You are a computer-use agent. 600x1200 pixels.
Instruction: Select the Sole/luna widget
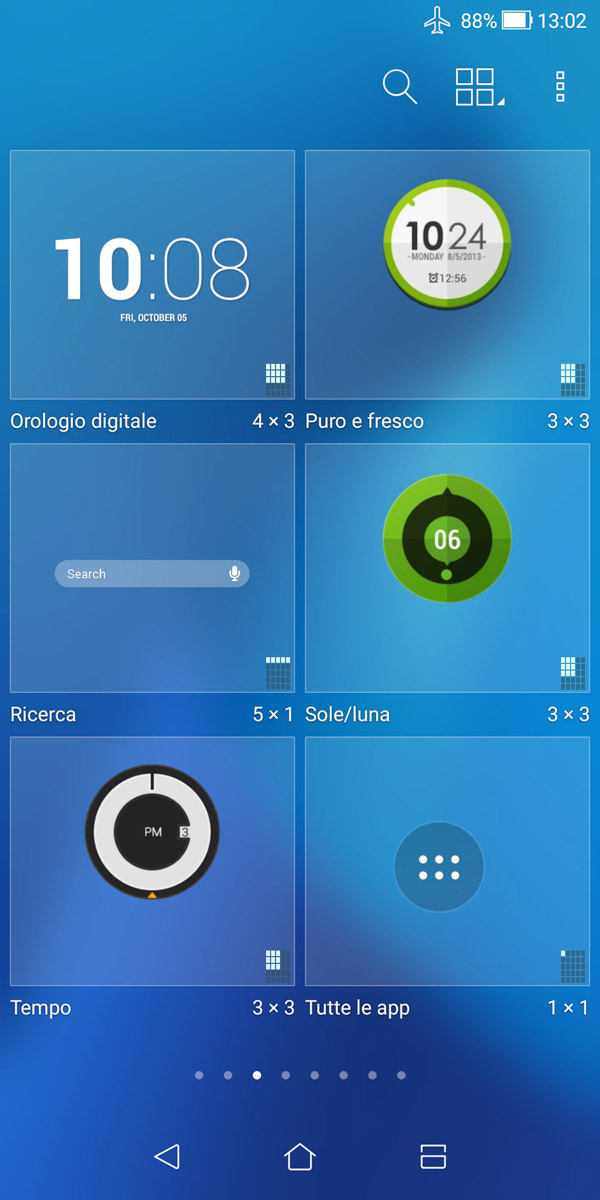click(x=447, y=568)
